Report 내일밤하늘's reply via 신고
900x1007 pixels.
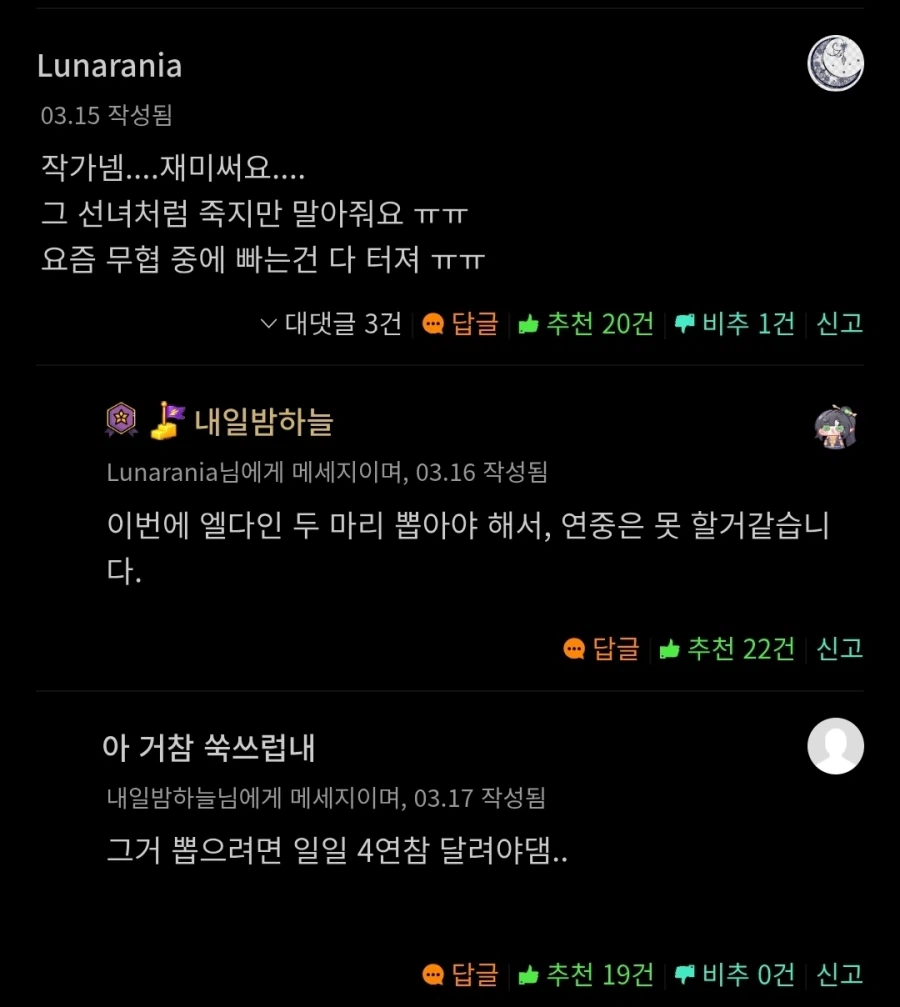click(839, 648)
